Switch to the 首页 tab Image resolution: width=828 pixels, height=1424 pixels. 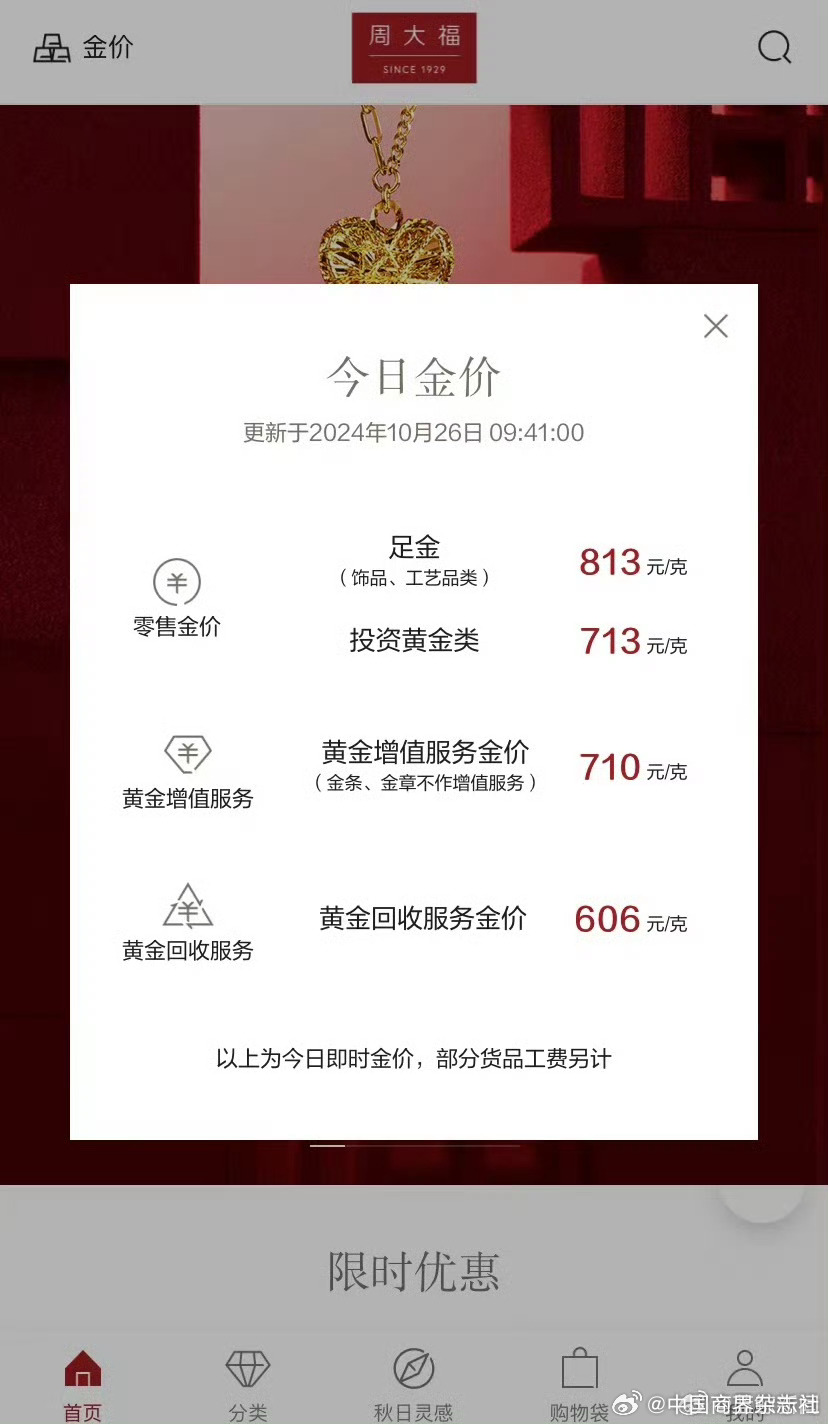click(x=83, y=1384)
